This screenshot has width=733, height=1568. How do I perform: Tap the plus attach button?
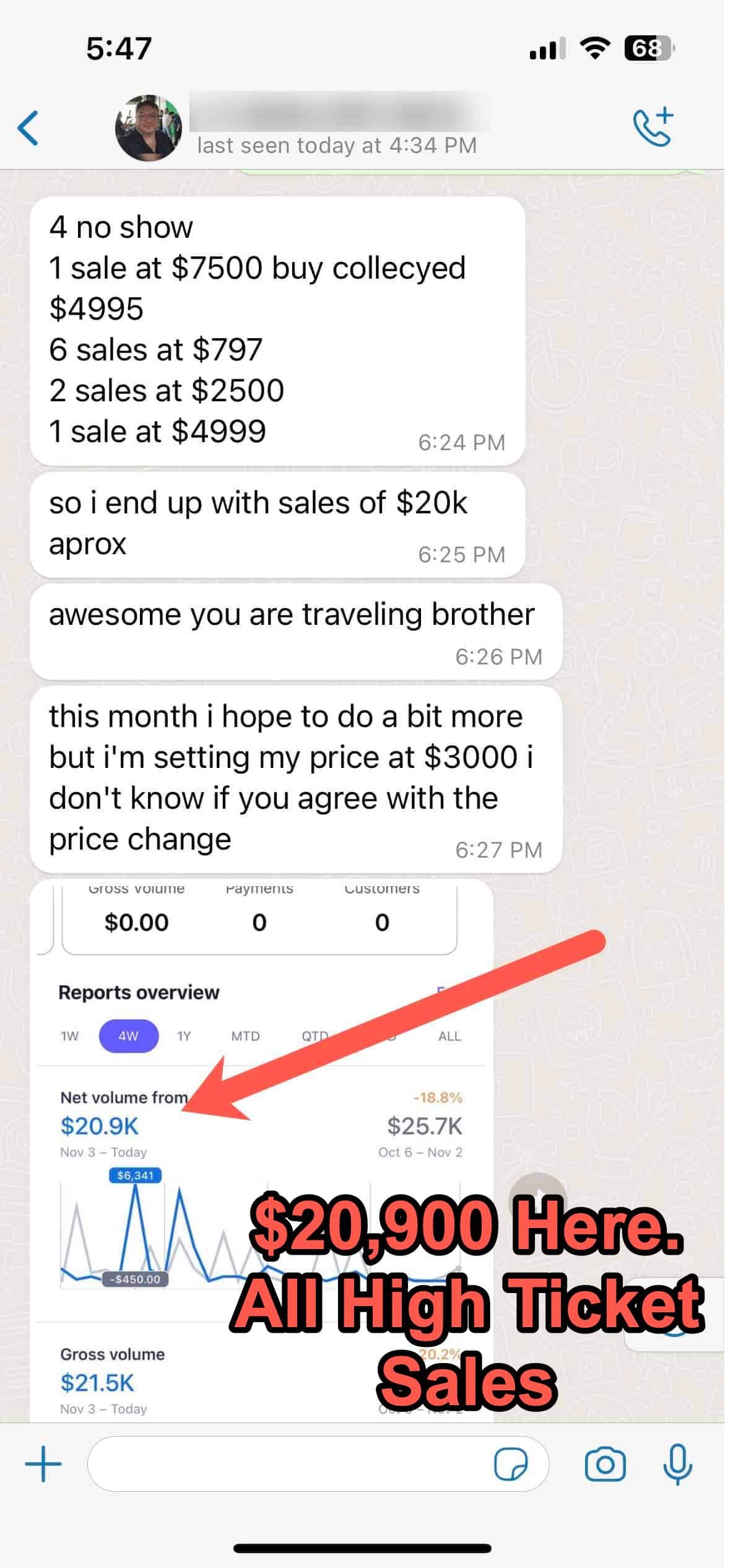click(43, 1464)
